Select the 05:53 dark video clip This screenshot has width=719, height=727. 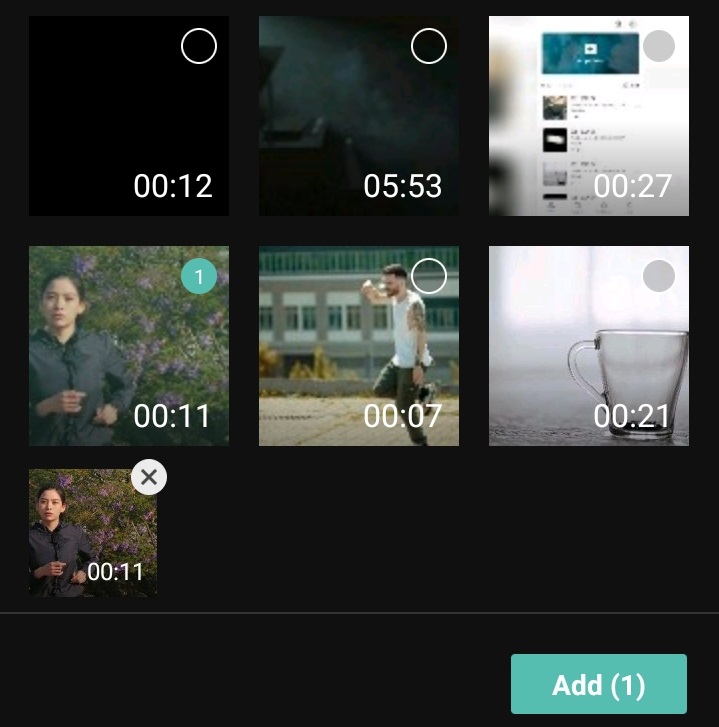tap(429, 46)
